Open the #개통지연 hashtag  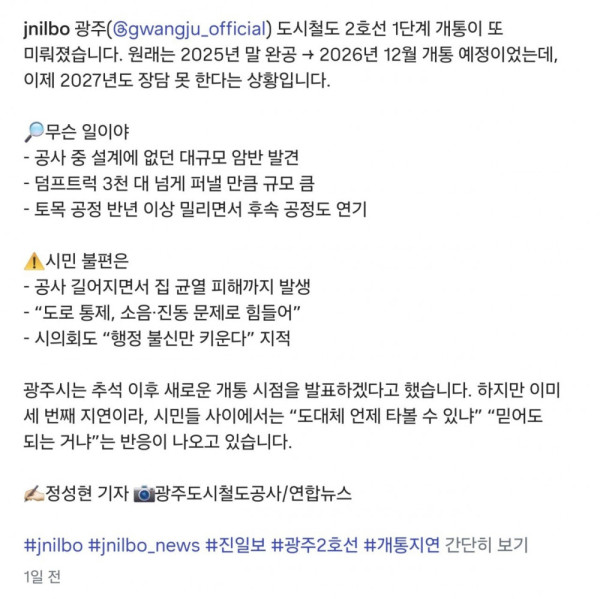pos(401,545)
